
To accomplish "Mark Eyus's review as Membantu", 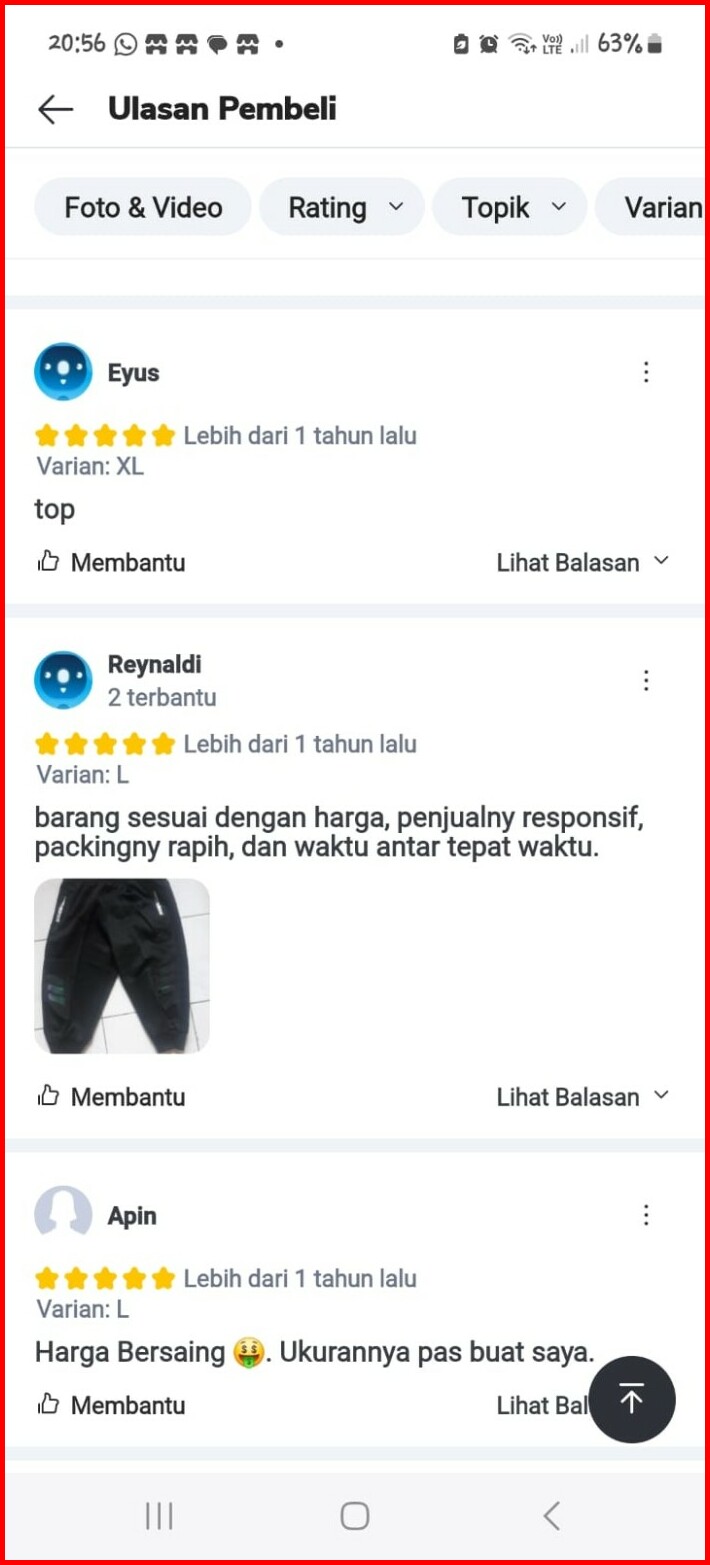I will click(x=111, y=562).
